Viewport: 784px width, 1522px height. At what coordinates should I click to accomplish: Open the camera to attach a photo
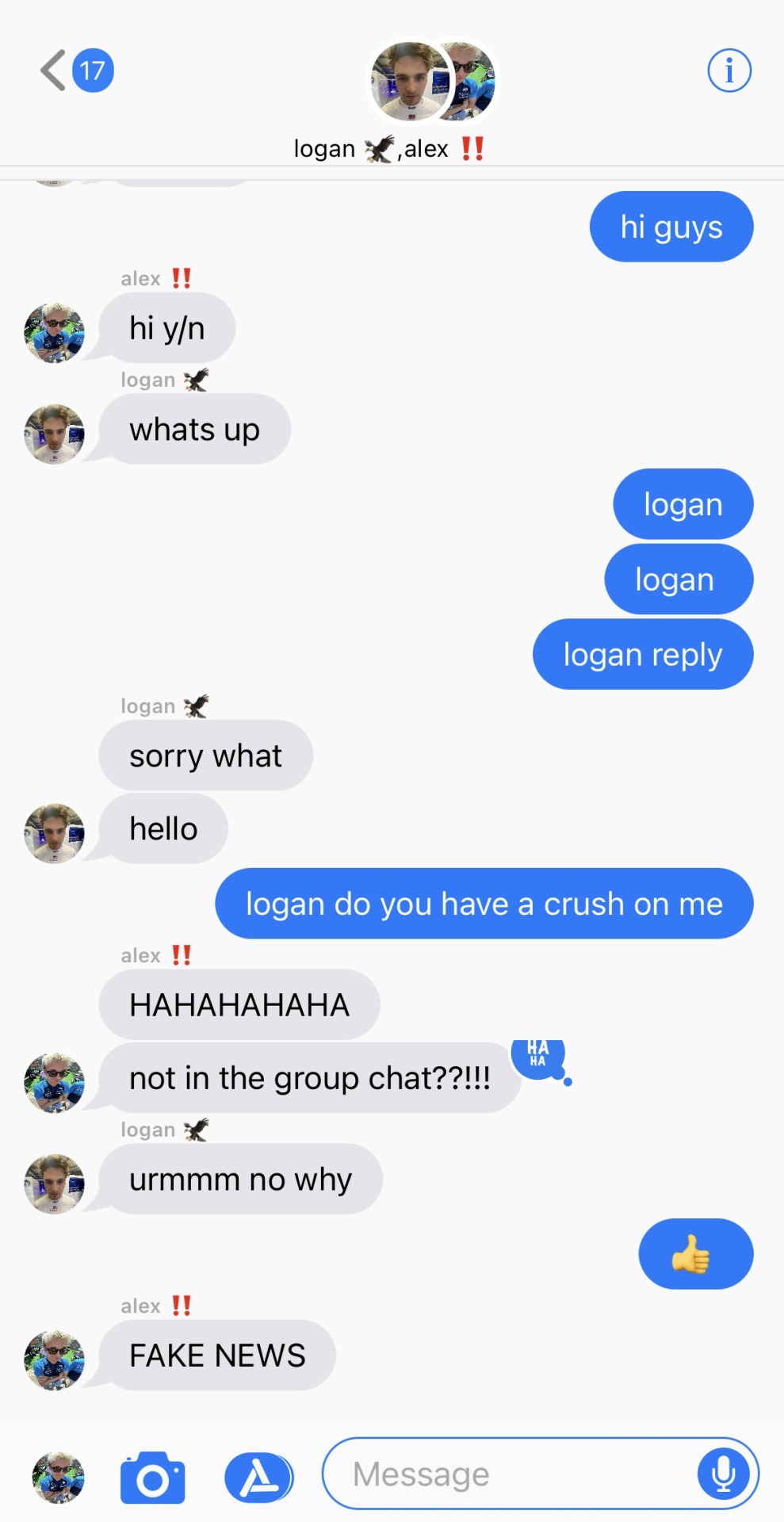pos(152,1477)
